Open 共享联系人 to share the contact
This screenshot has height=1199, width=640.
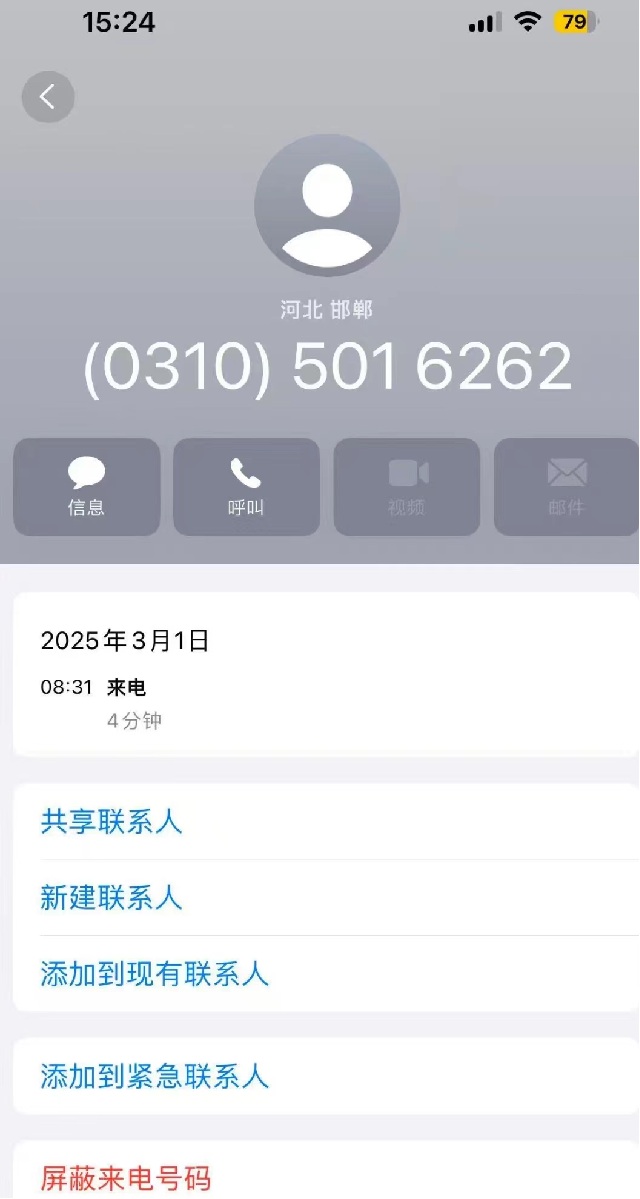[x=112, y=822]
